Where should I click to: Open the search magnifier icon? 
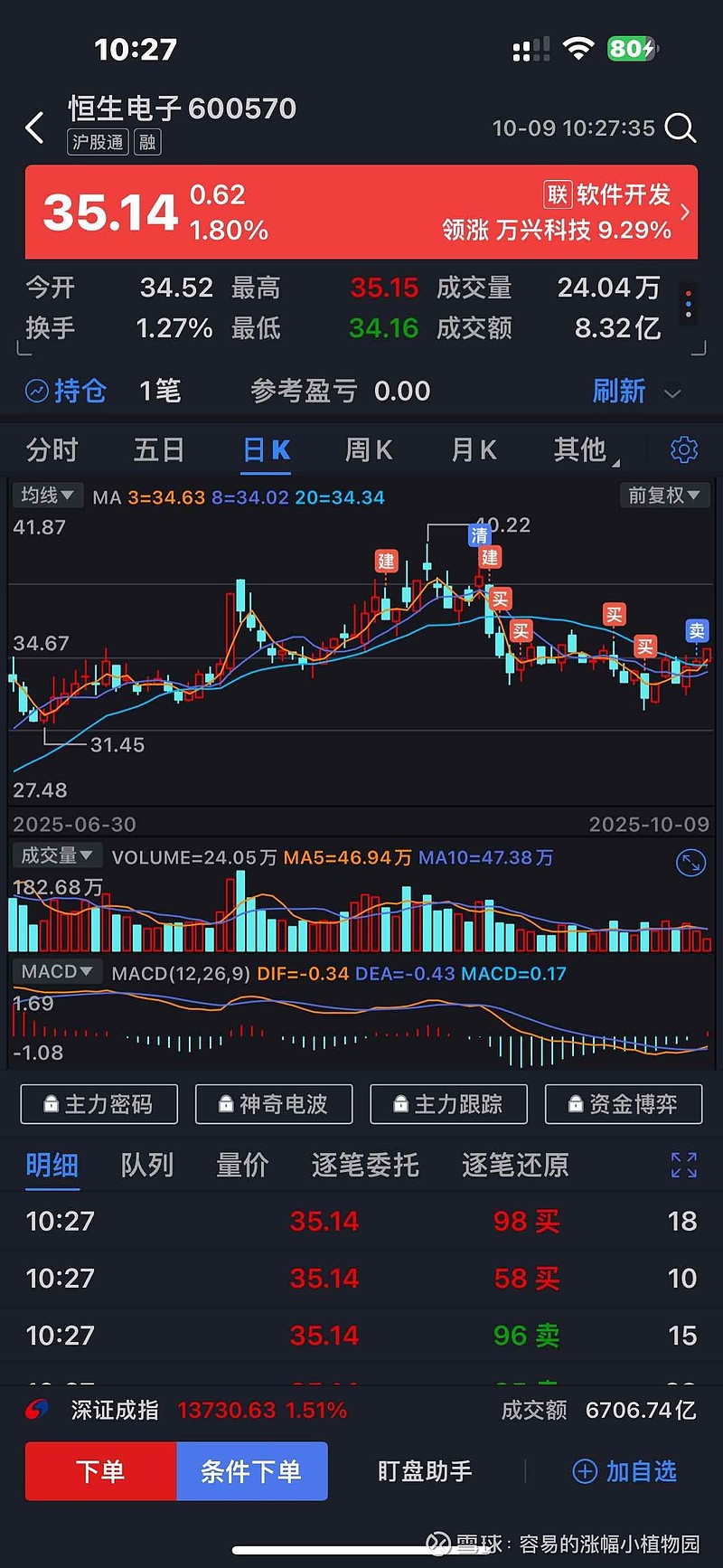[680, 128]
